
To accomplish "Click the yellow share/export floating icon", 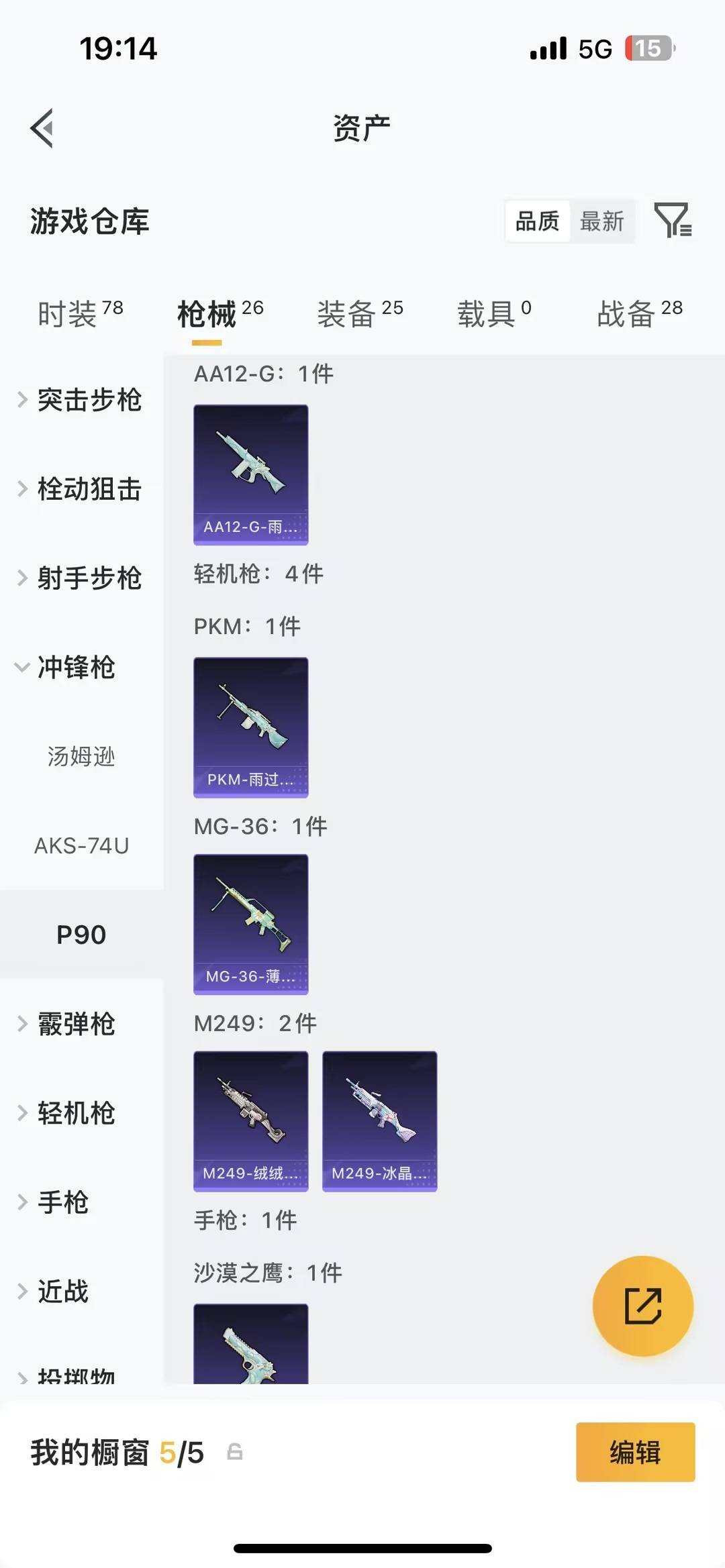I will click(x=642, y=1305).
